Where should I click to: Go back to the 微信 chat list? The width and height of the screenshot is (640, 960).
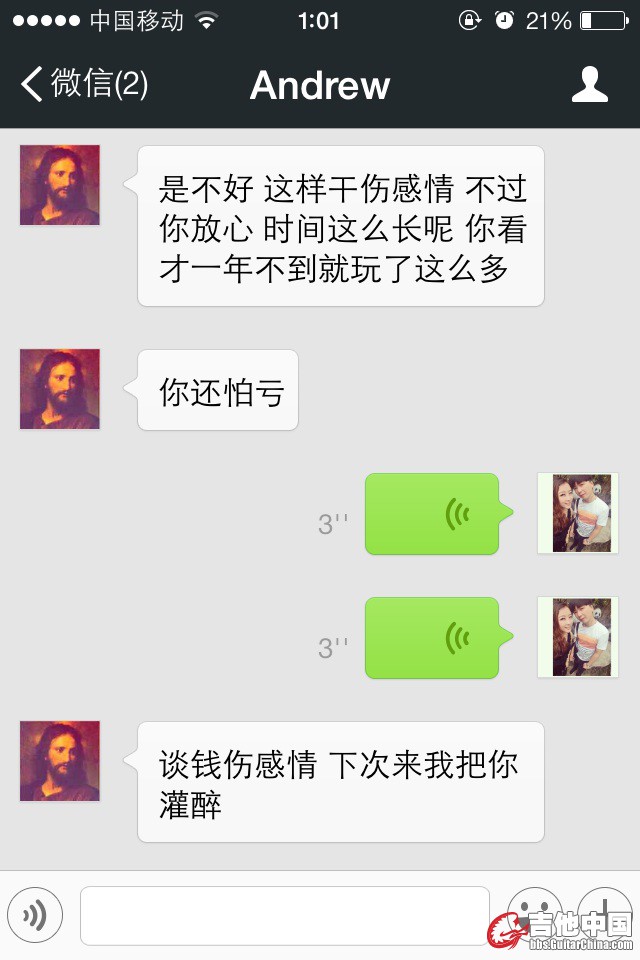(x=85, y=85)
